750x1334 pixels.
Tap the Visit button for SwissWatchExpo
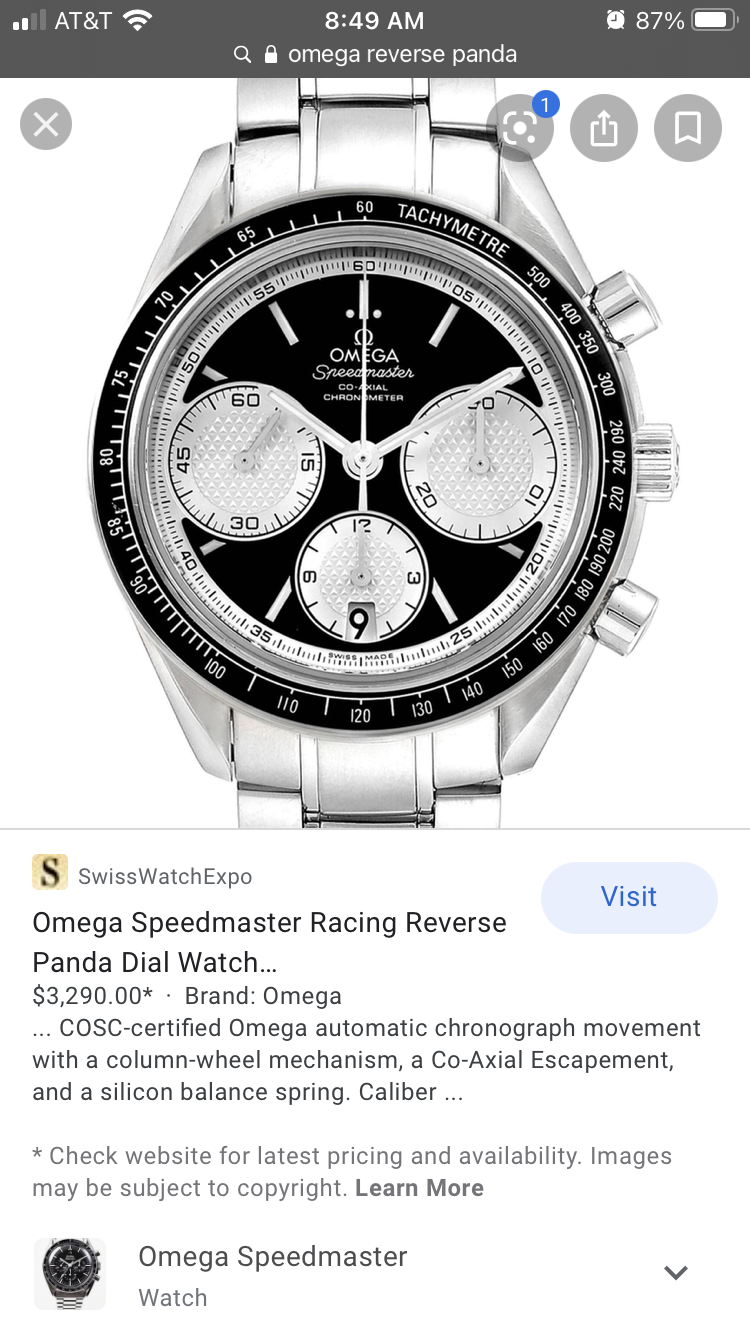tap(629, 897)
